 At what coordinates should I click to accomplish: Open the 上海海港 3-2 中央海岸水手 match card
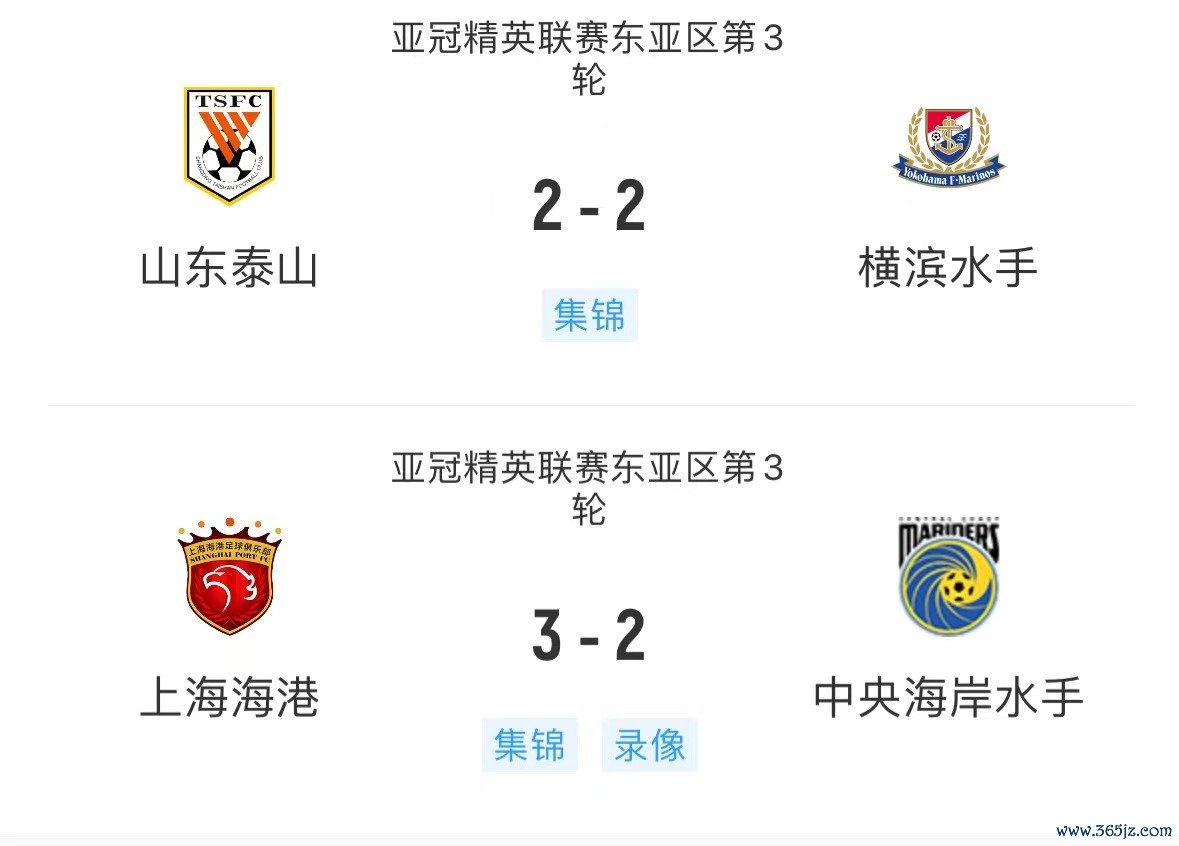click(x=589, y=636)
